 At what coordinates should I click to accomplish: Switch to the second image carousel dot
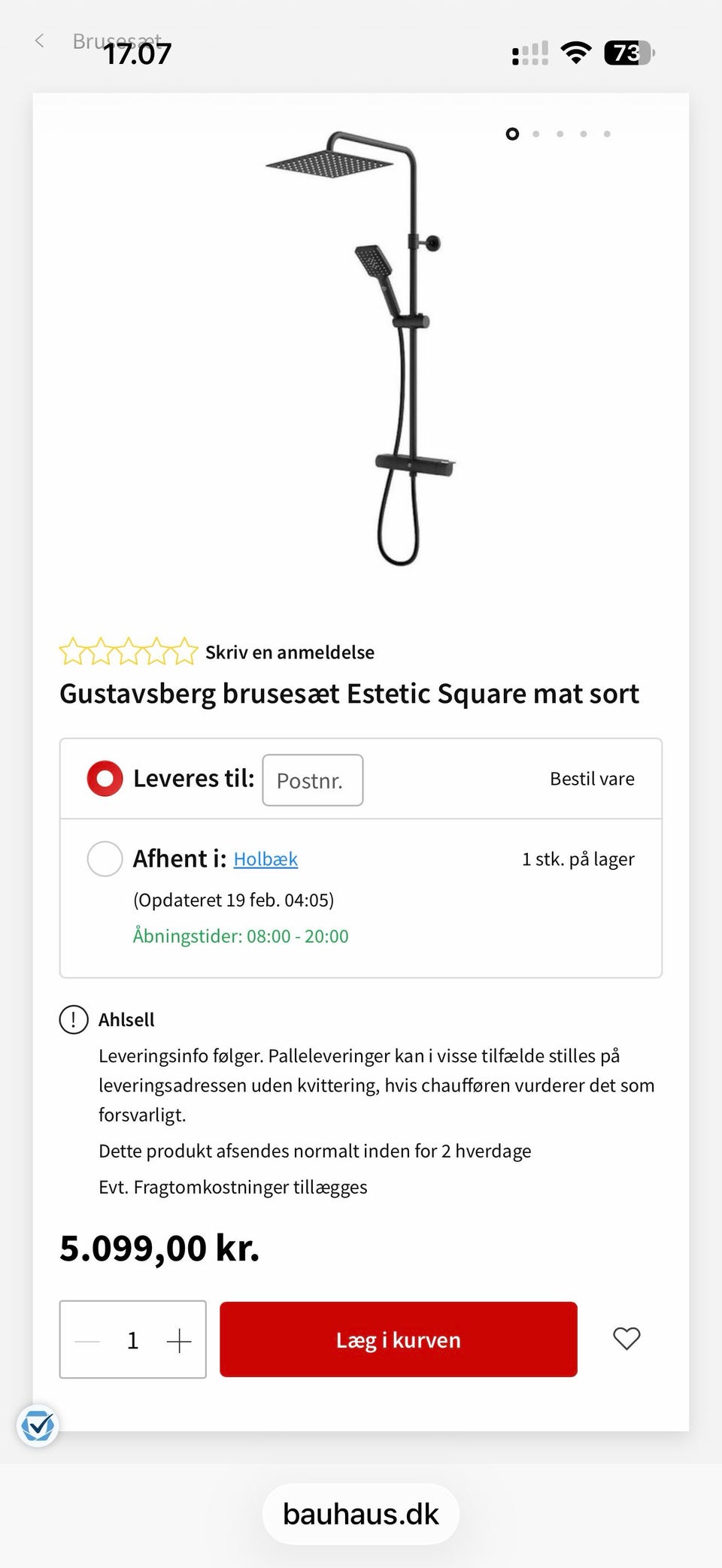[536, 135]
